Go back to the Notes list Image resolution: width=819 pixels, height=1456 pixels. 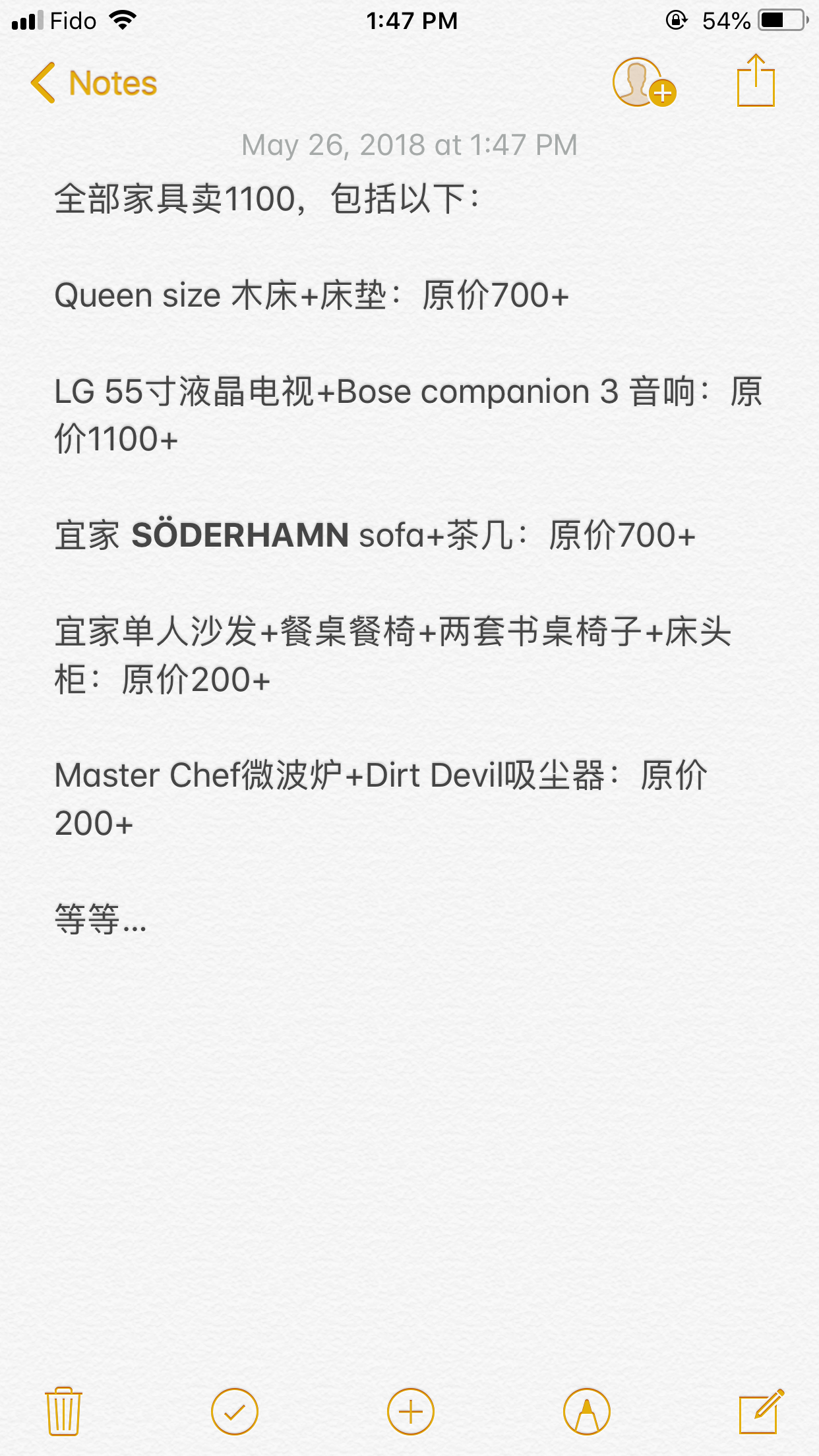point(94,83)
